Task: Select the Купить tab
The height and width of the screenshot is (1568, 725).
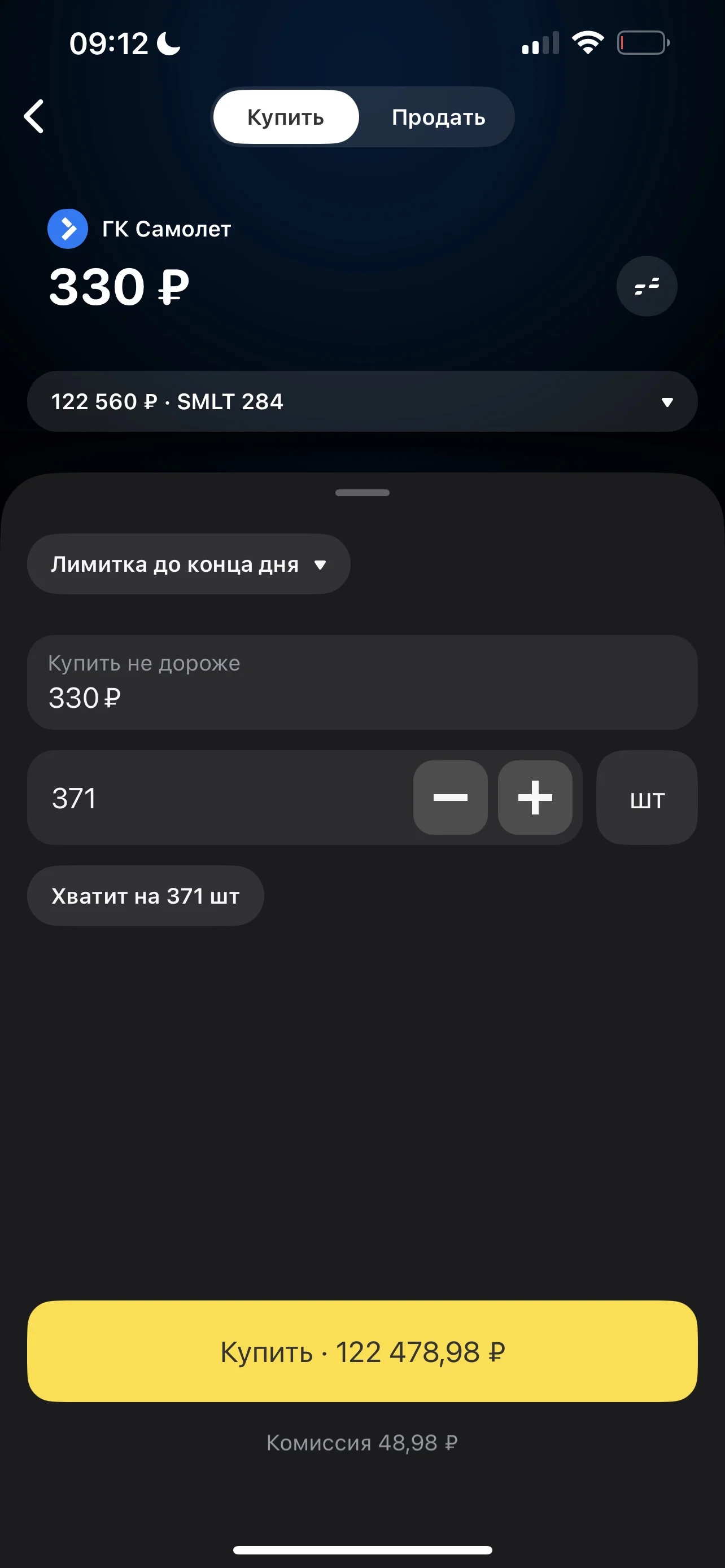Action: [x=286, y=117]
